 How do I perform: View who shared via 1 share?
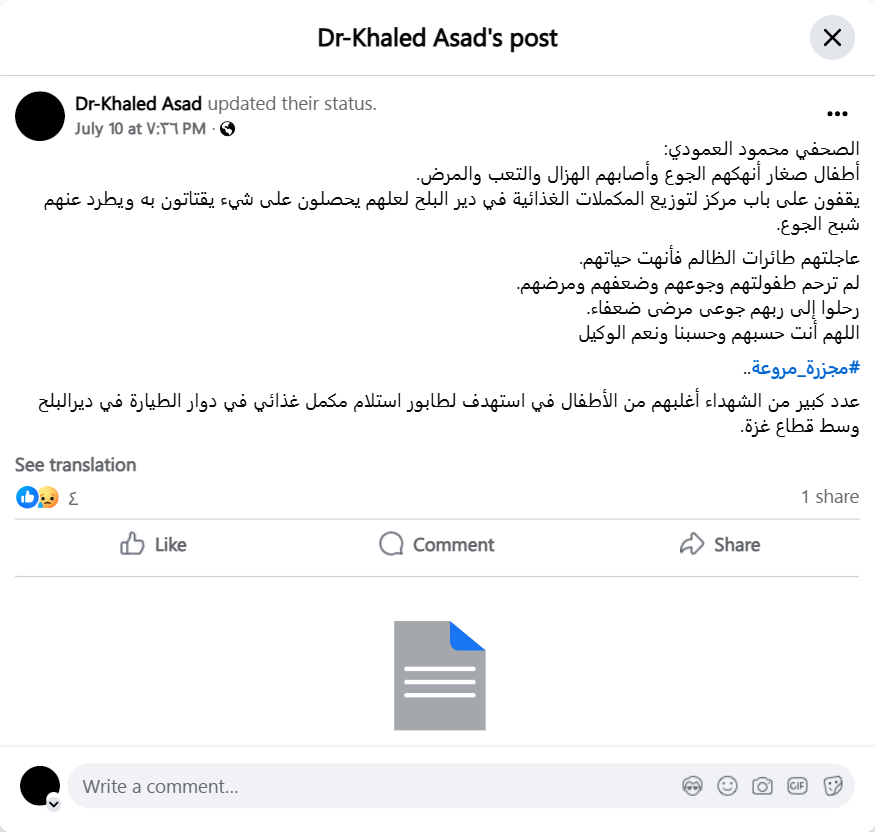[x=829, y=497]
